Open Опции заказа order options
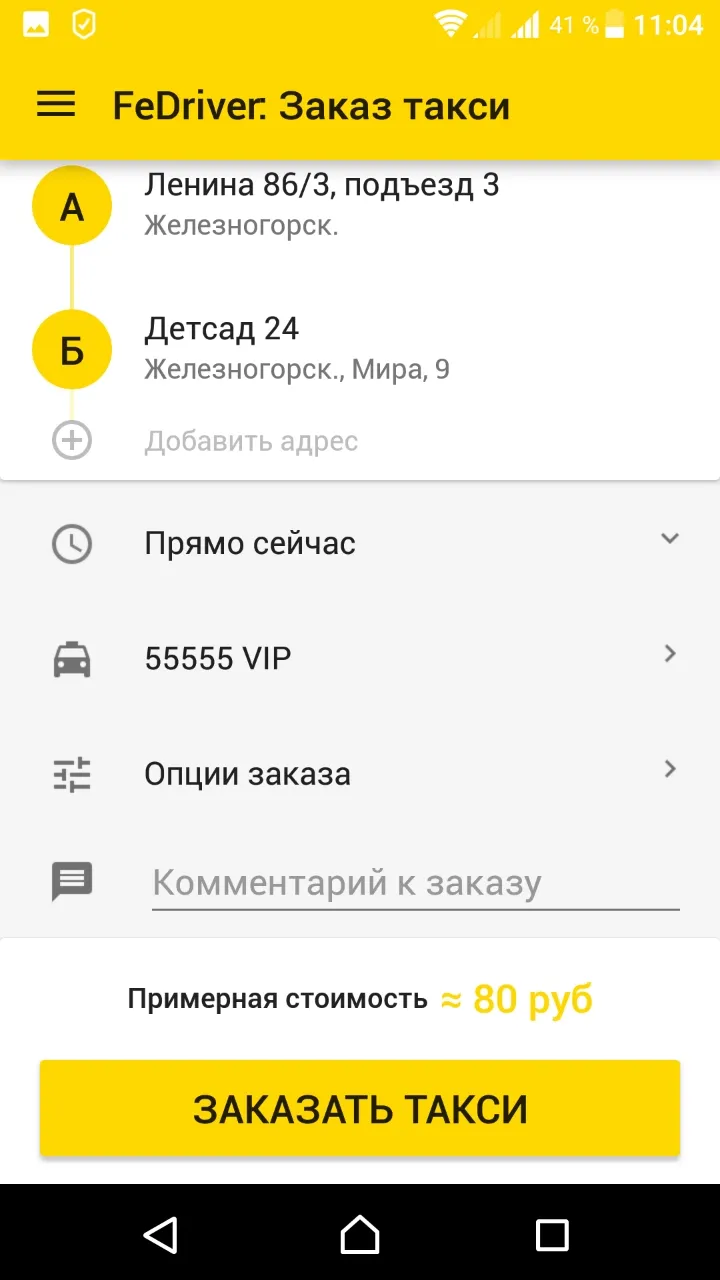 tap(360, 774)
